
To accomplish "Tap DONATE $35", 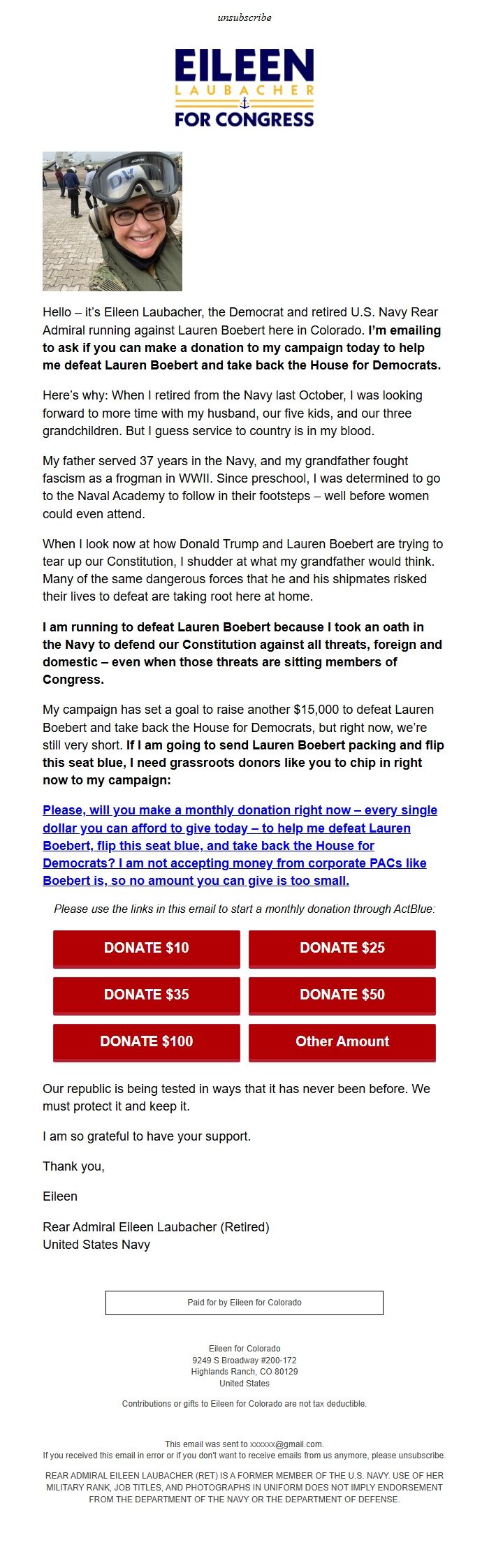I will [147, 995].
